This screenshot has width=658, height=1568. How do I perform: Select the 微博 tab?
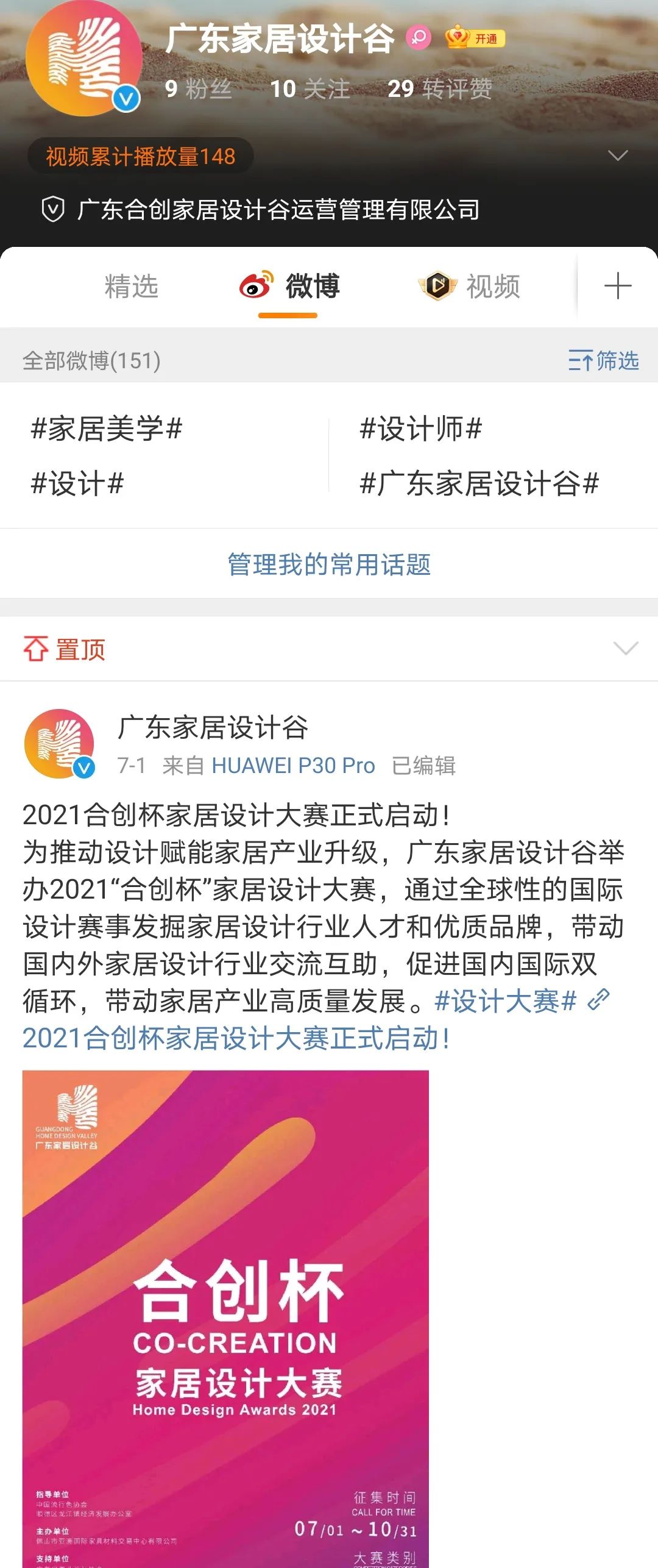pyautogui.click(x=289, y=287)
